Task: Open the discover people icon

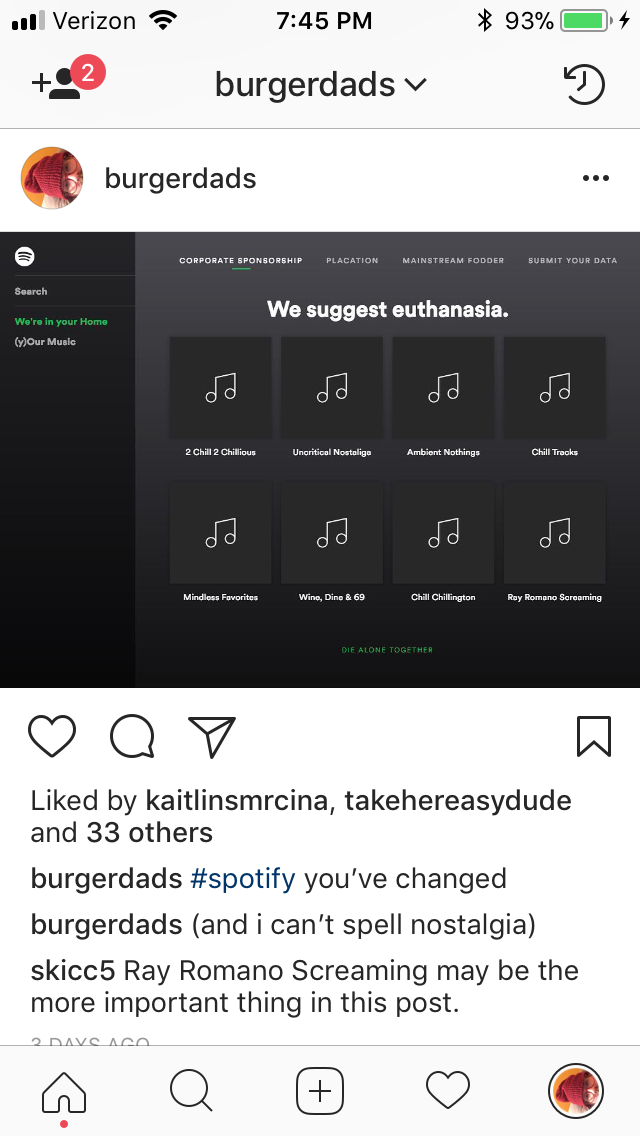Action: (x=58, y=83)
